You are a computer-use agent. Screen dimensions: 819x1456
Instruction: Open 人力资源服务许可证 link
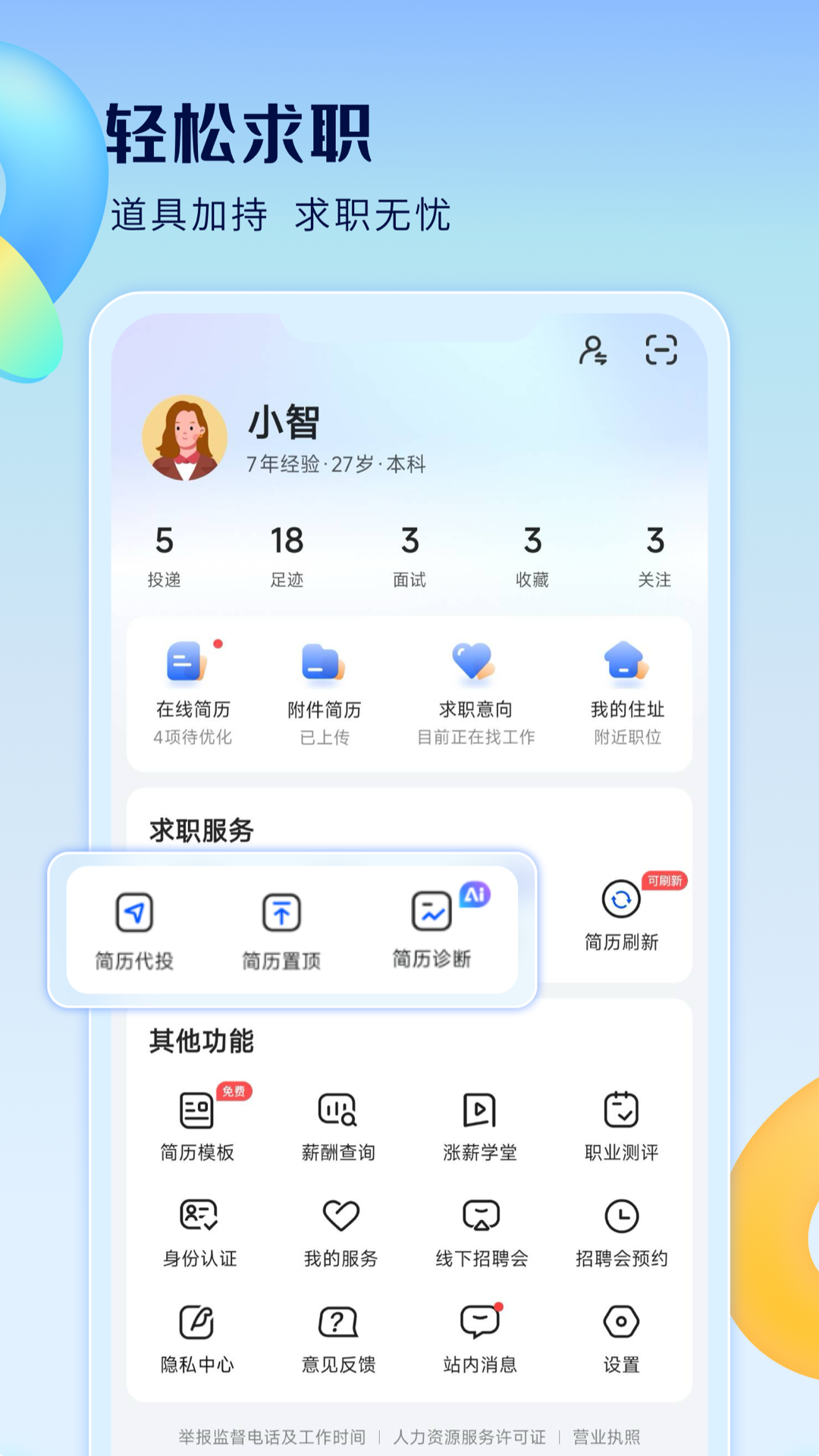coord(470,1431)
